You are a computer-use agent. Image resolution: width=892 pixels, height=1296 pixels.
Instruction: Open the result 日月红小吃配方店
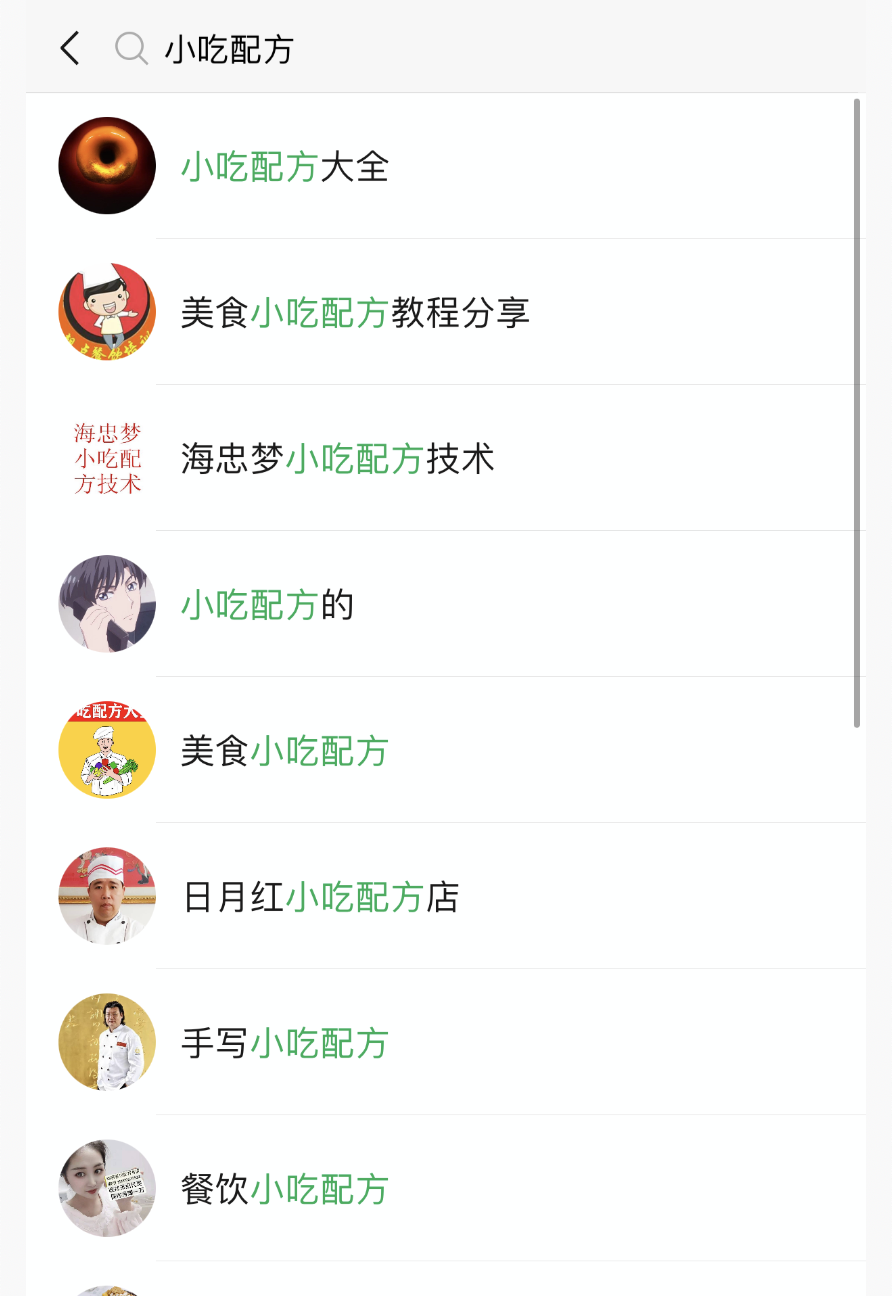320,897
